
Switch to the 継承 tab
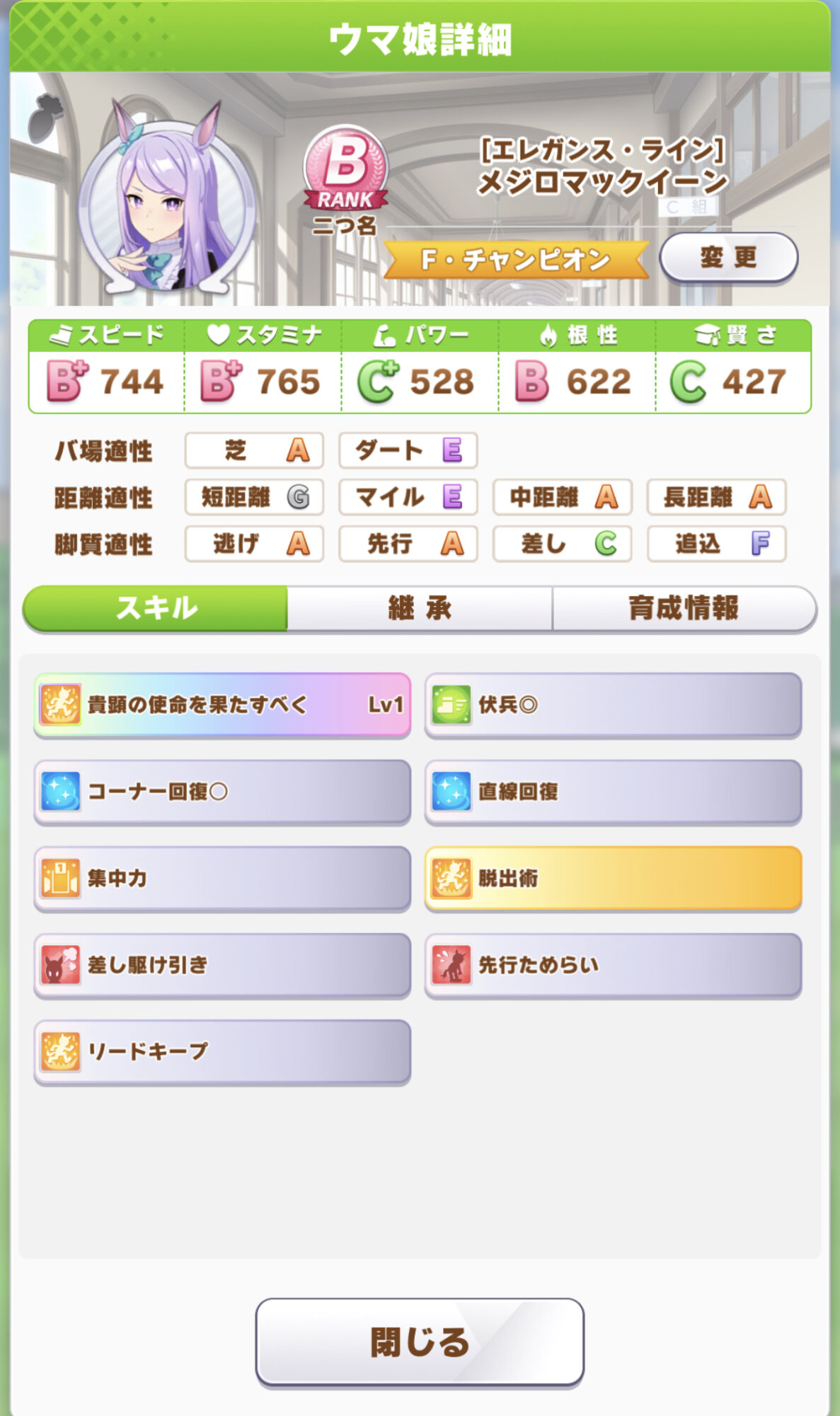tap(420, 608)
